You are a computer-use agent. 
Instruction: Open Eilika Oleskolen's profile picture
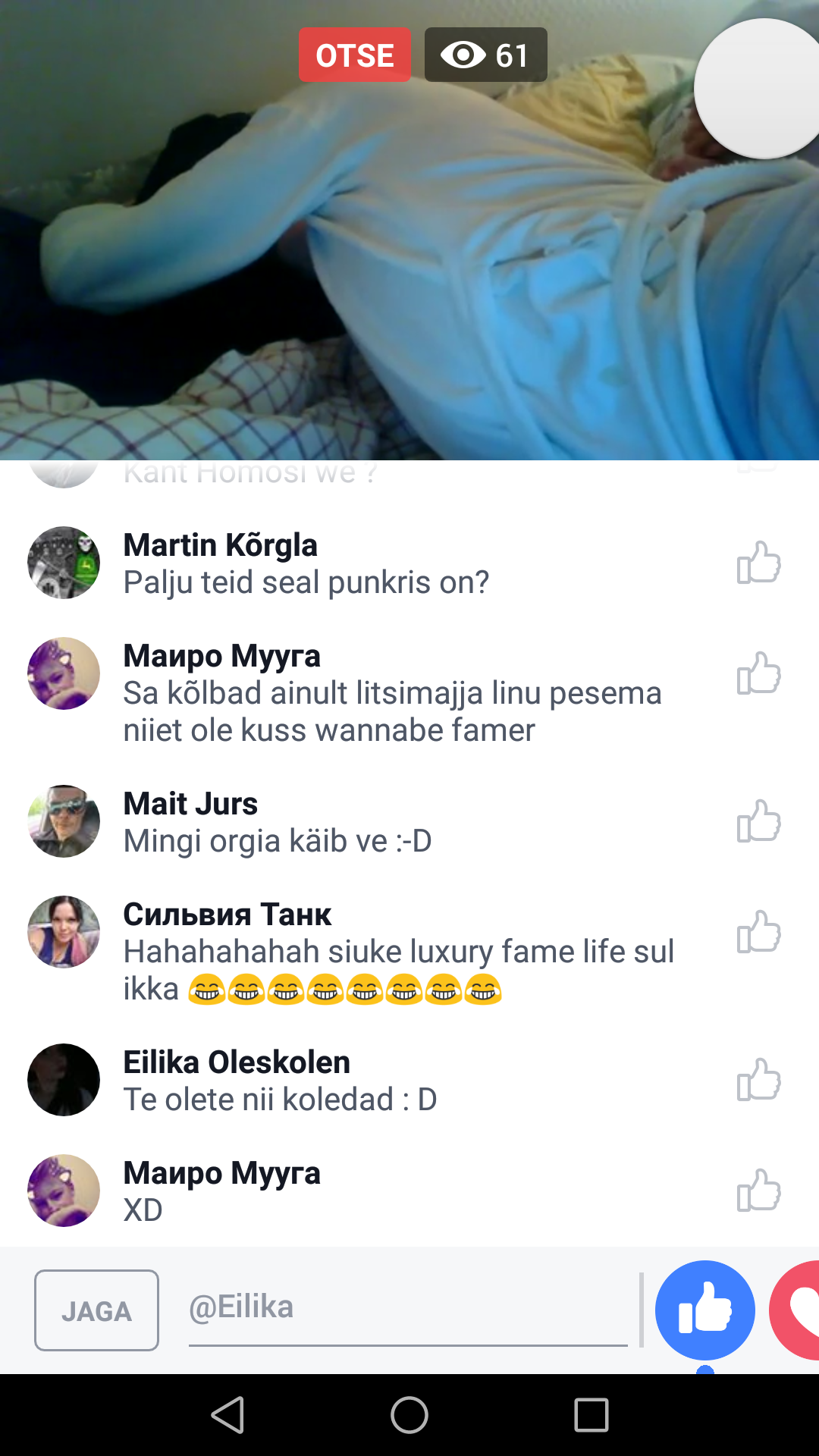point(64,1080)
